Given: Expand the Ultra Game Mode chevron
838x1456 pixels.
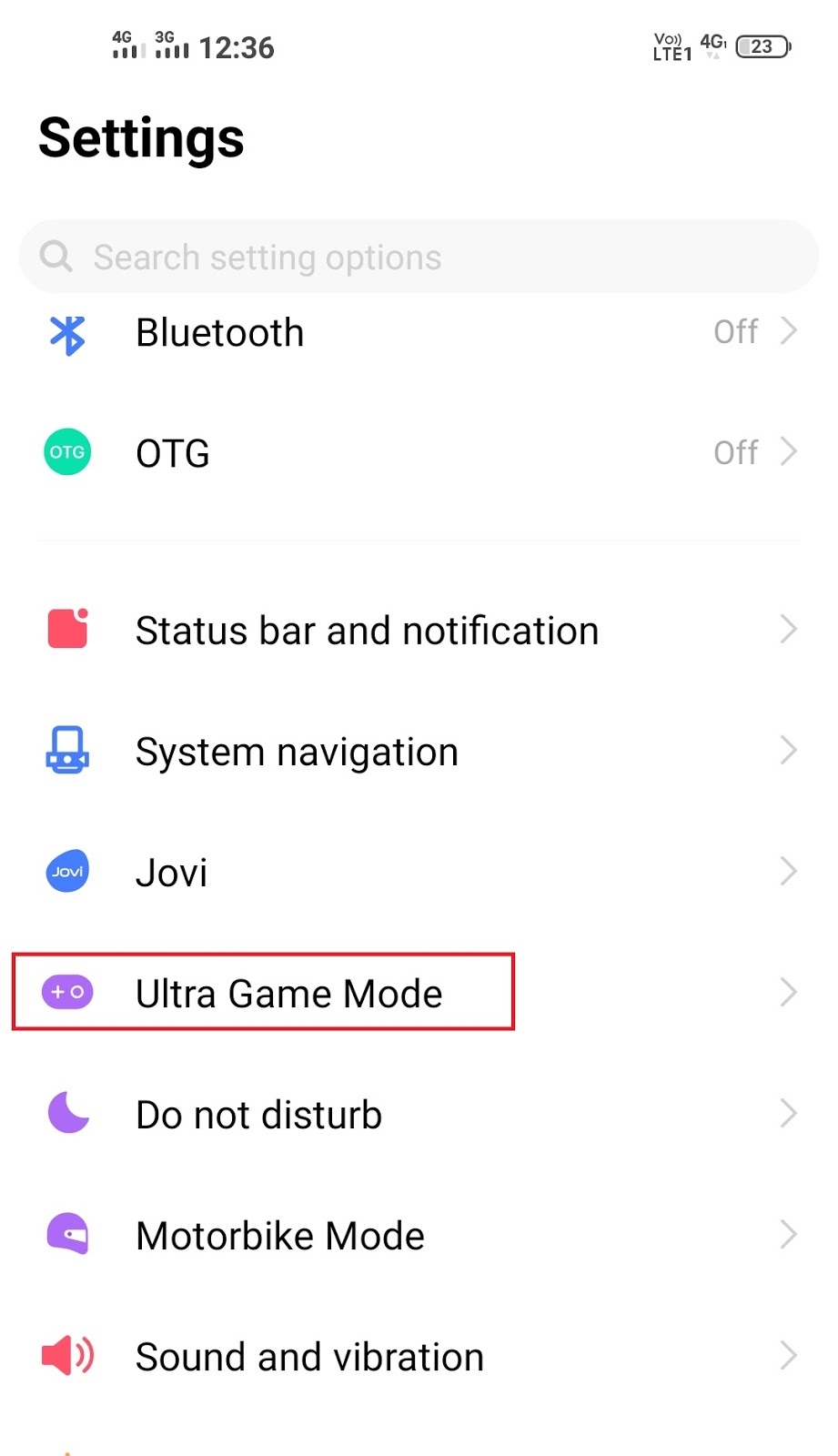Looking at the screenshot, I should [788, 993].
